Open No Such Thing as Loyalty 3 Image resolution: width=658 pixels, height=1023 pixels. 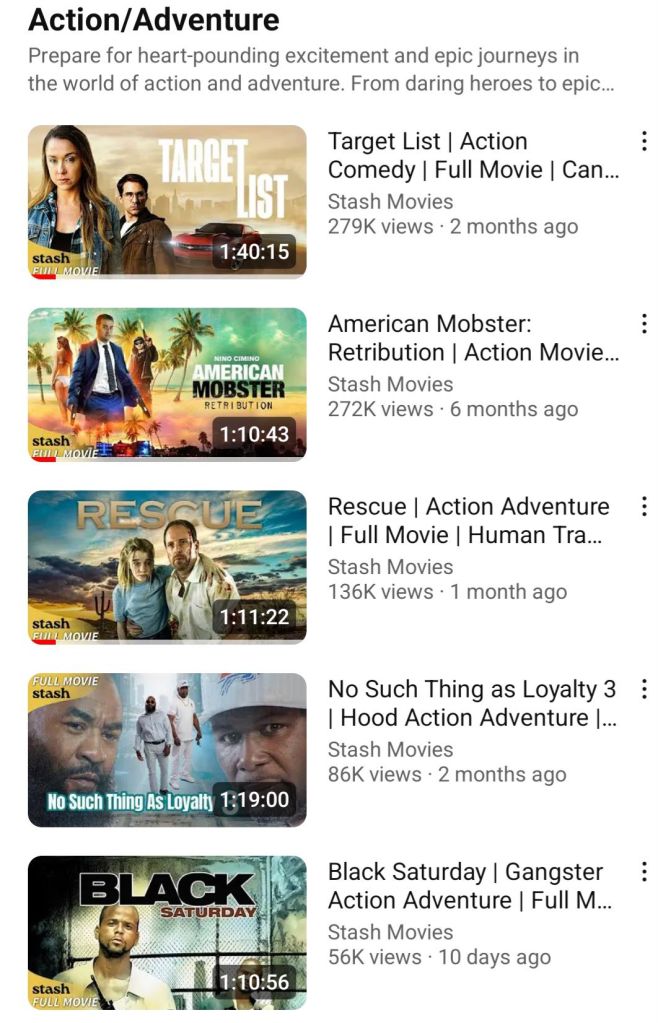[x=167, y=749]
